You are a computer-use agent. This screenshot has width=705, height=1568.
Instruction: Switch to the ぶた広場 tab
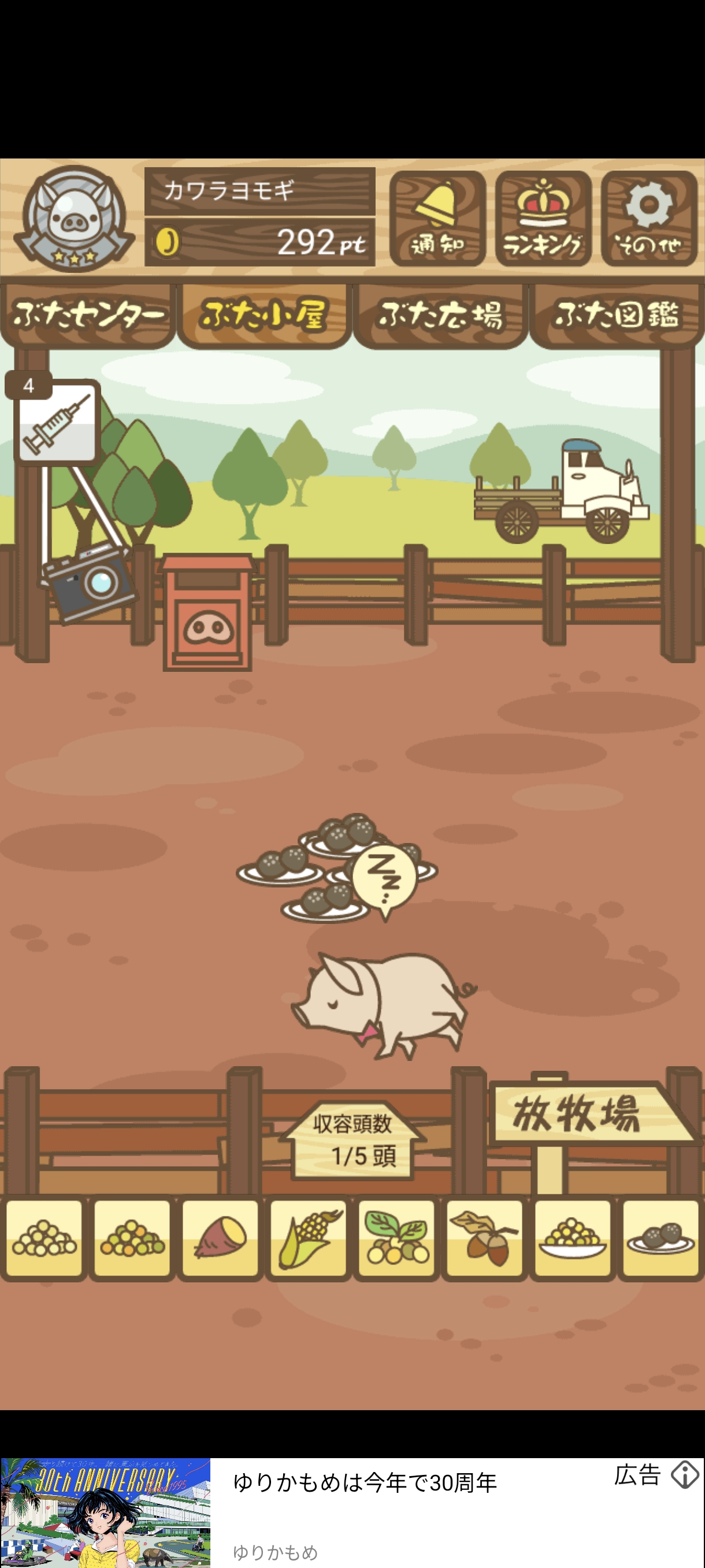coord(440,315)
